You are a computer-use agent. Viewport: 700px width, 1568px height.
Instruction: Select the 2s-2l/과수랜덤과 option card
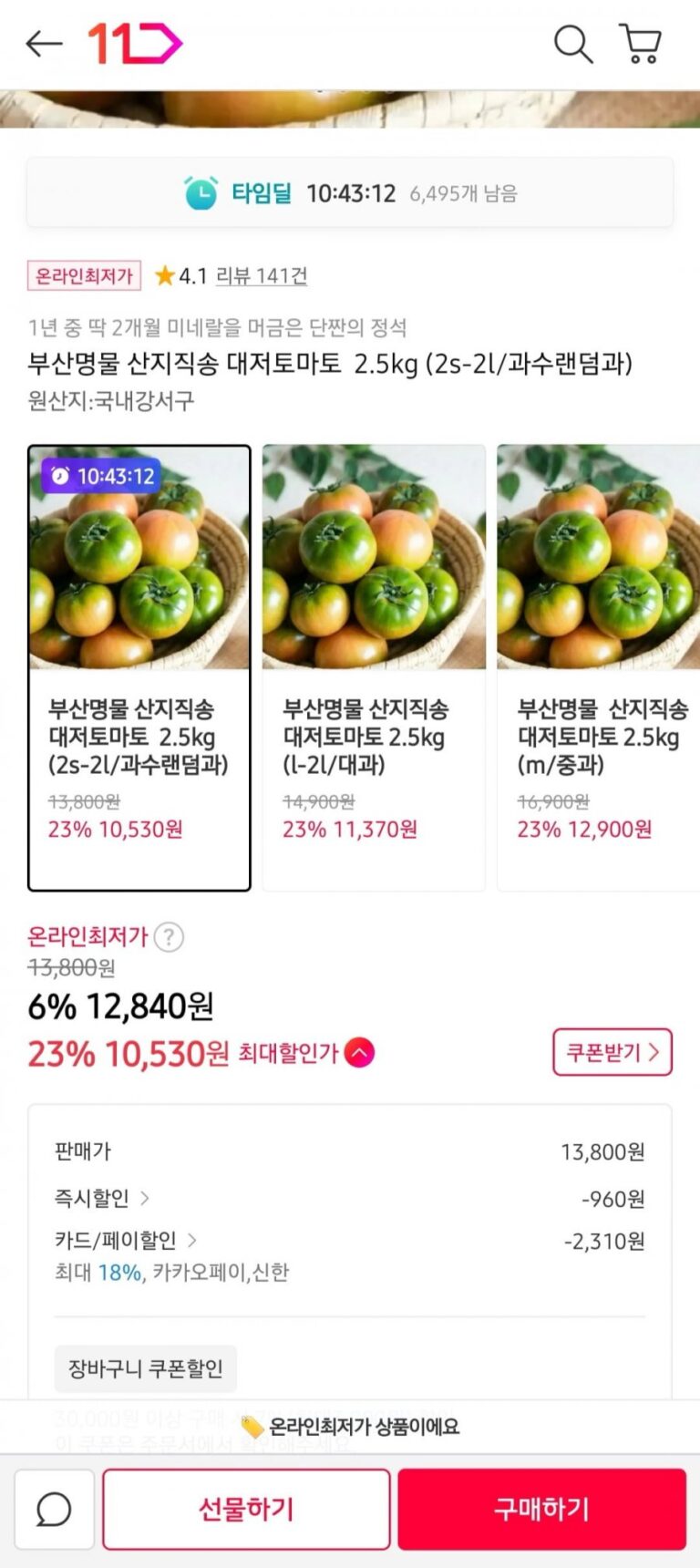(139, 667)
